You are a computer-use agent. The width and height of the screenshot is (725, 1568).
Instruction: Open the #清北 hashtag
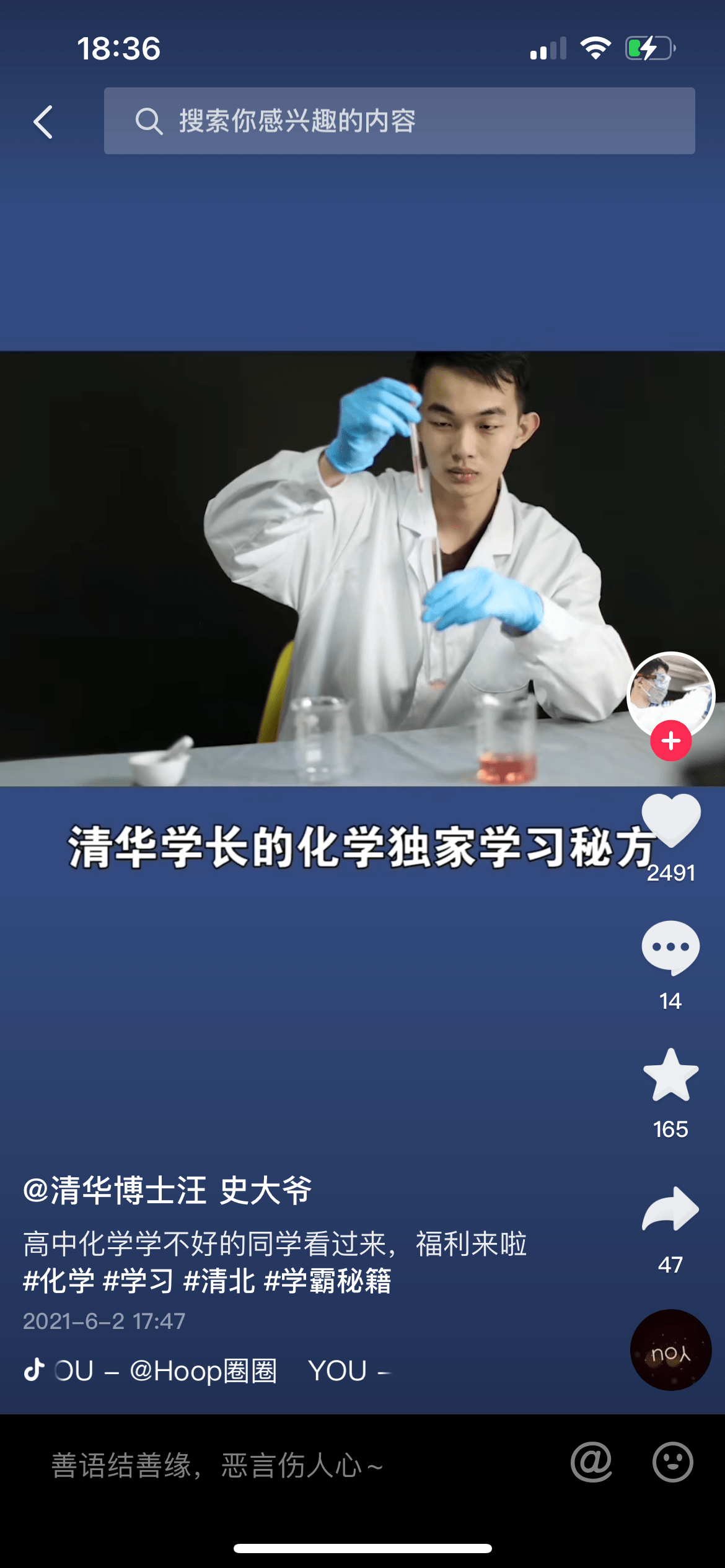click(x=219, y=1281)
